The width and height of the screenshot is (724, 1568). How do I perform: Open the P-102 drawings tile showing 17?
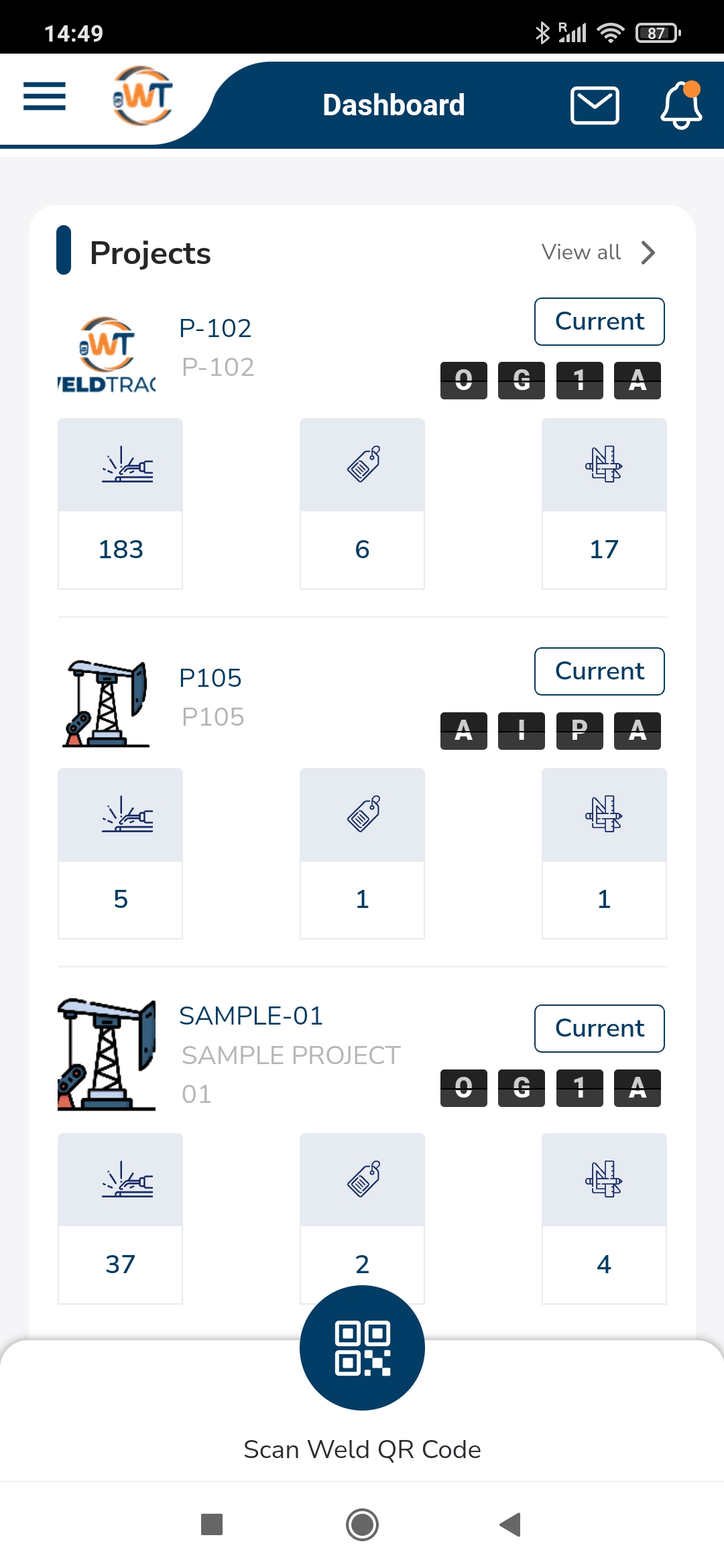[x=604, y=504]
